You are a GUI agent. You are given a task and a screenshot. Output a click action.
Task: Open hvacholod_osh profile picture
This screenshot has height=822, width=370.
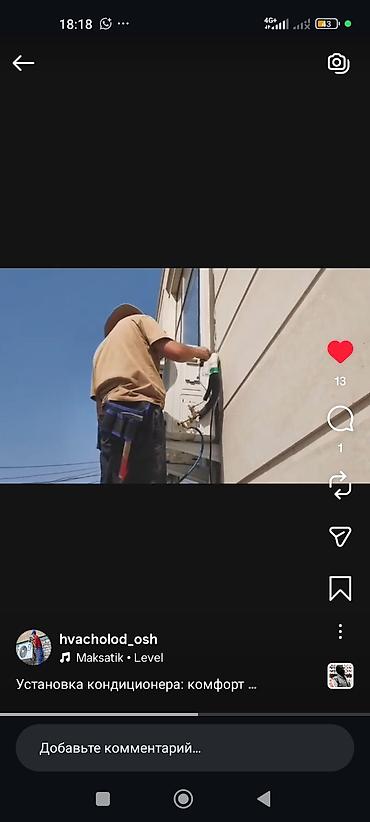point(34,647)
